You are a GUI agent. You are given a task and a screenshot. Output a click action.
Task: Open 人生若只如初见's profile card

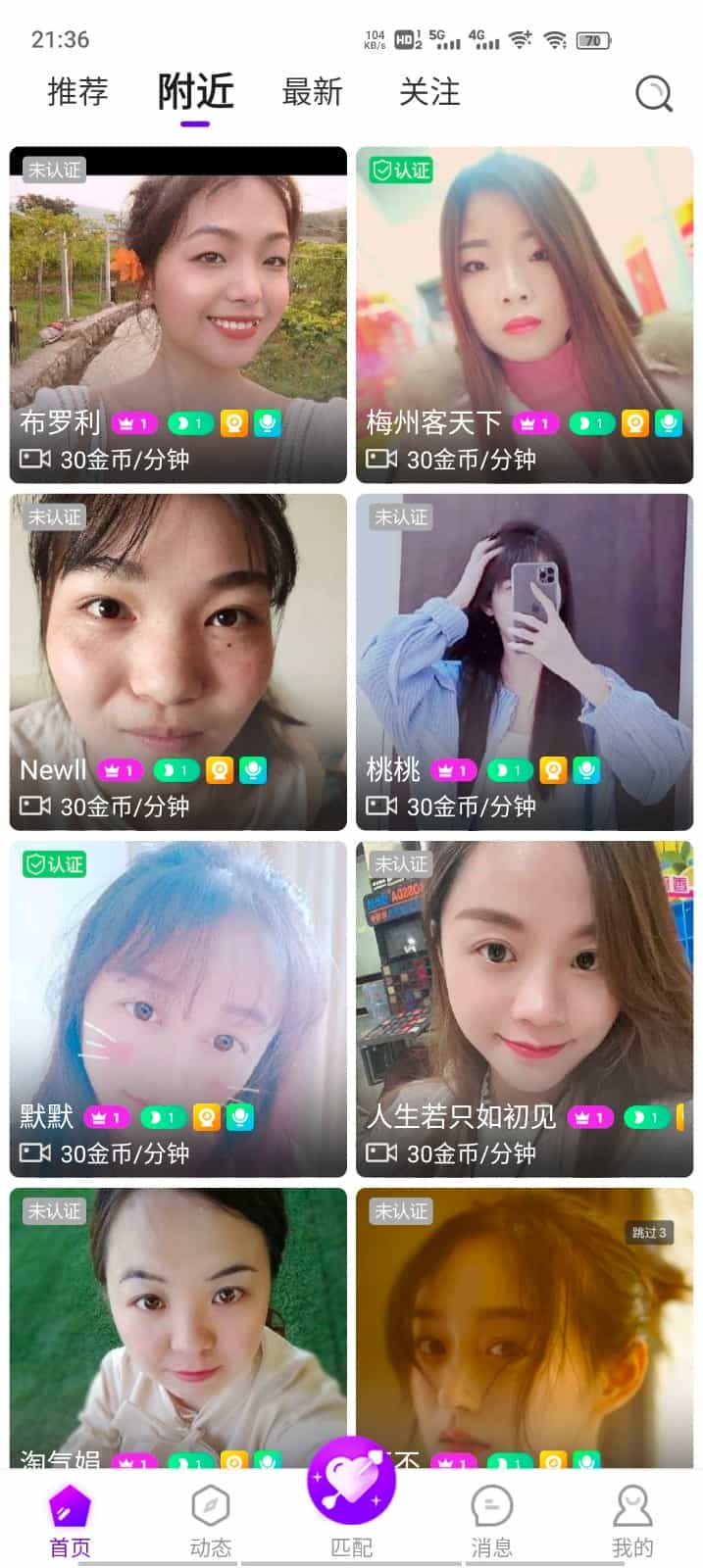(525, 1008)
